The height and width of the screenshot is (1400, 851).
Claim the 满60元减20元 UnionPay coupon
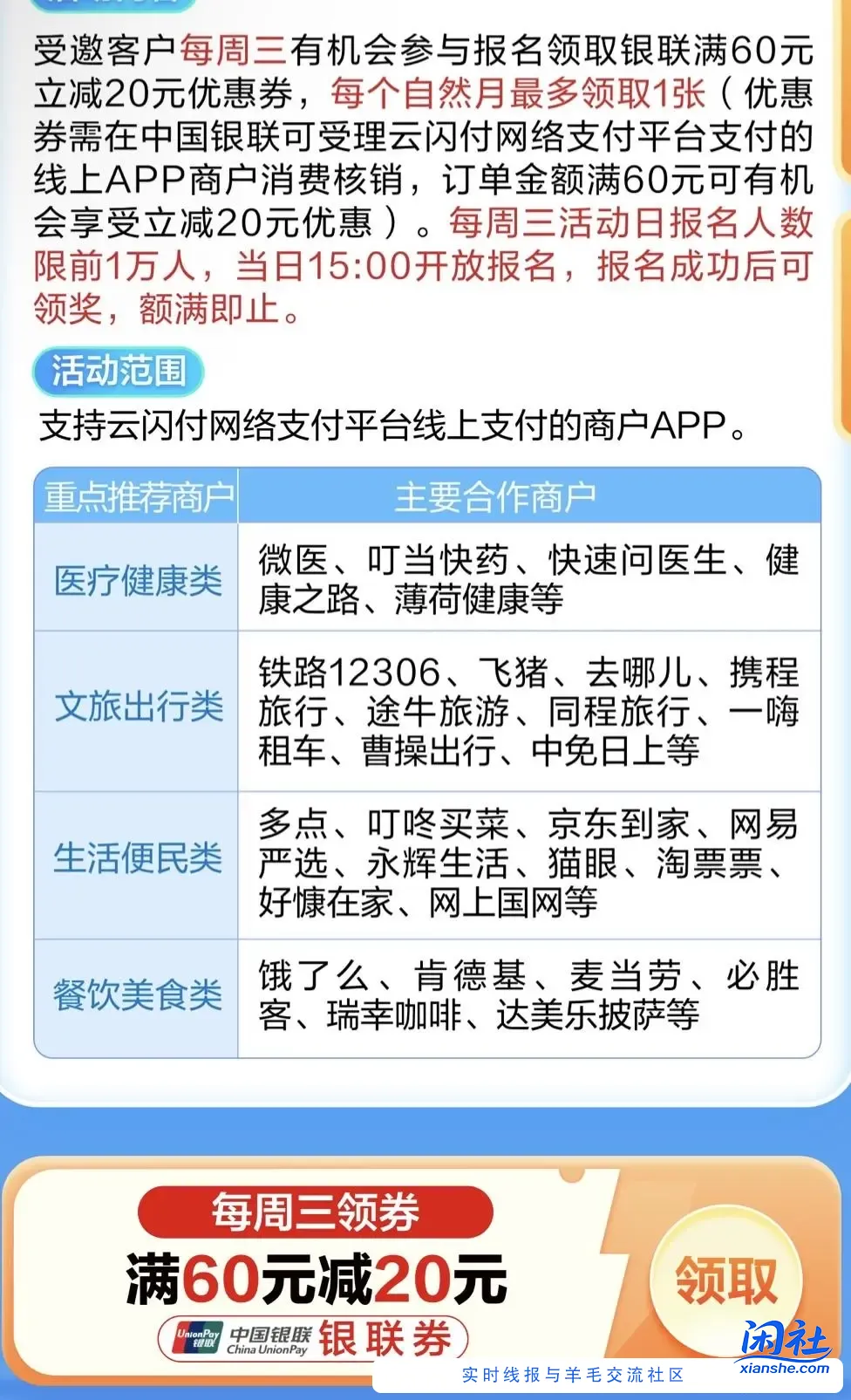tap(725, 1280)
